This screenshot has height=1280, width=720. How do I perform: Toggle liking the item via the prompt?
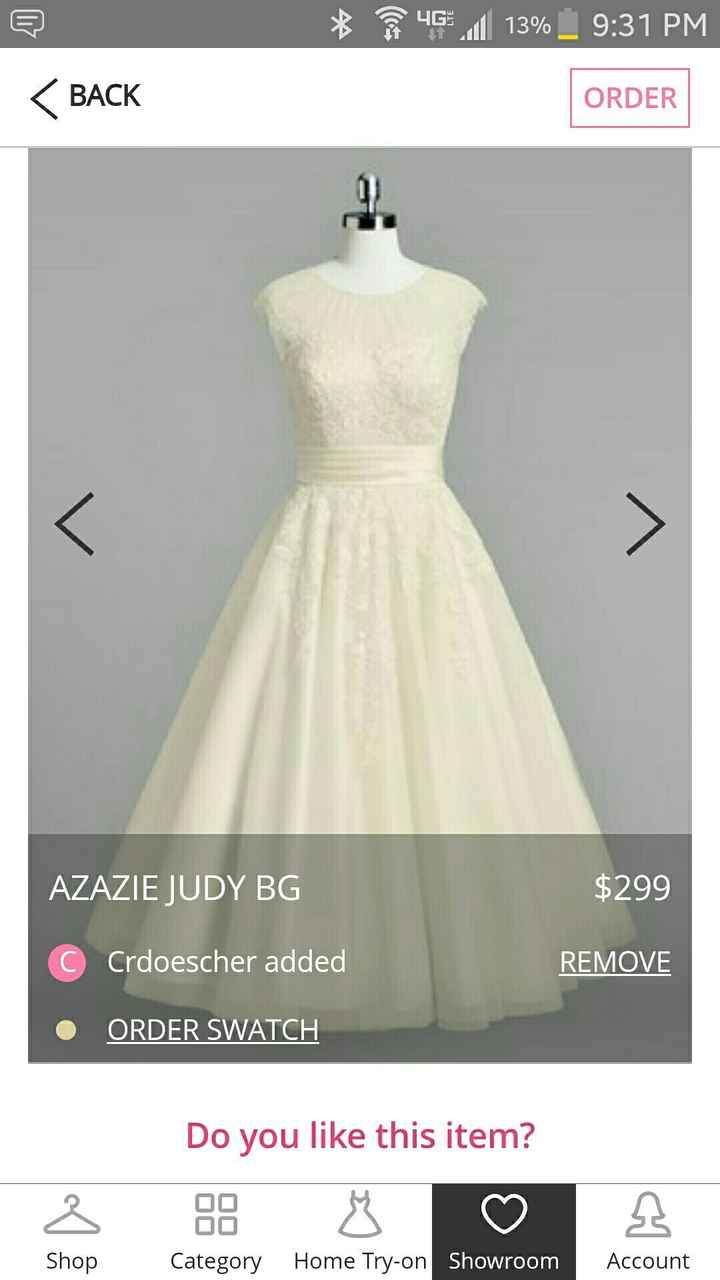coord(360,1136)
